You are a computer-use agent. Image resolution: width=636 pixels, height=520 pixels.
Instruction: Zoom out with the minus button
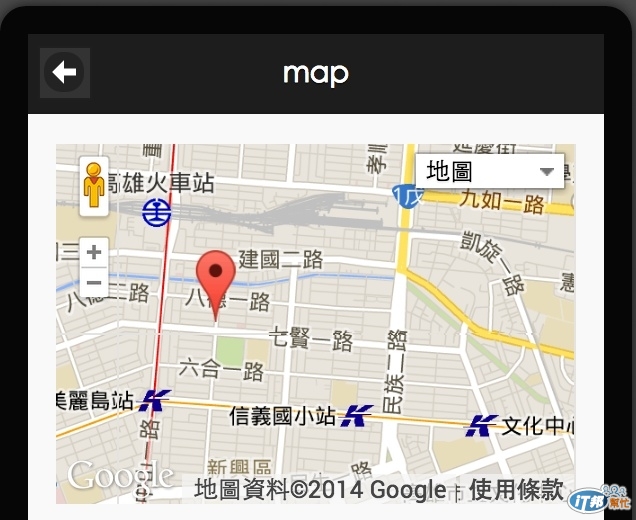[x=94, y=282]
